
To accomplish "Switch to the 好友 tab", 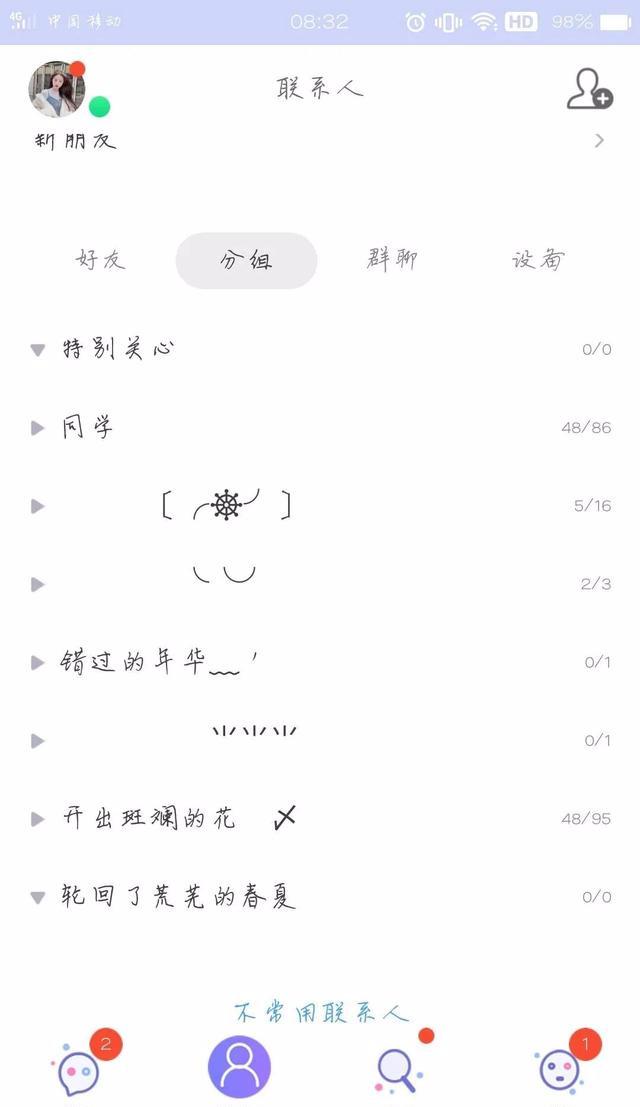I will pos(101,260).
